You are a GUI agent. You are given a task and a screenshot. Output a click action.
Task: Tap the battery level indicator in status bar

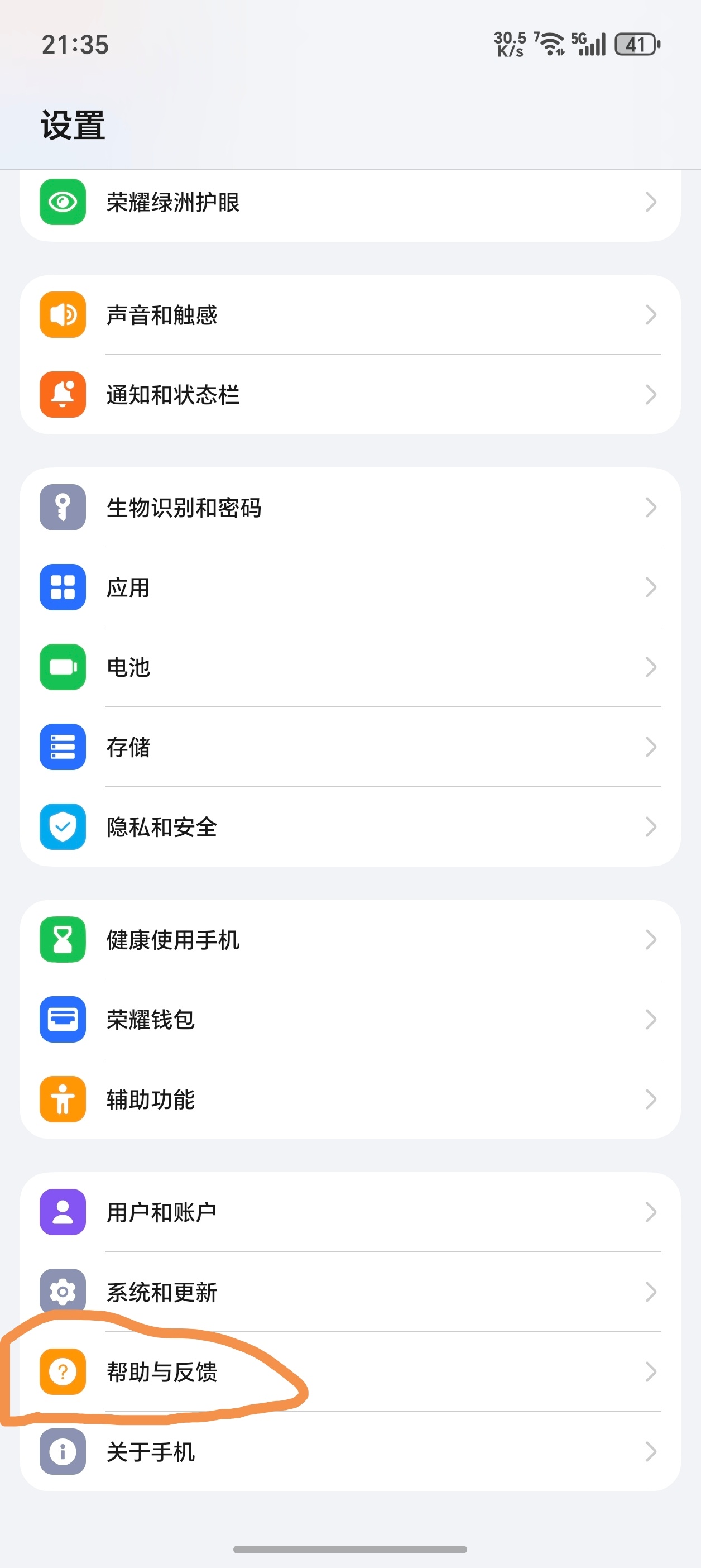click(x=635, y=42)
